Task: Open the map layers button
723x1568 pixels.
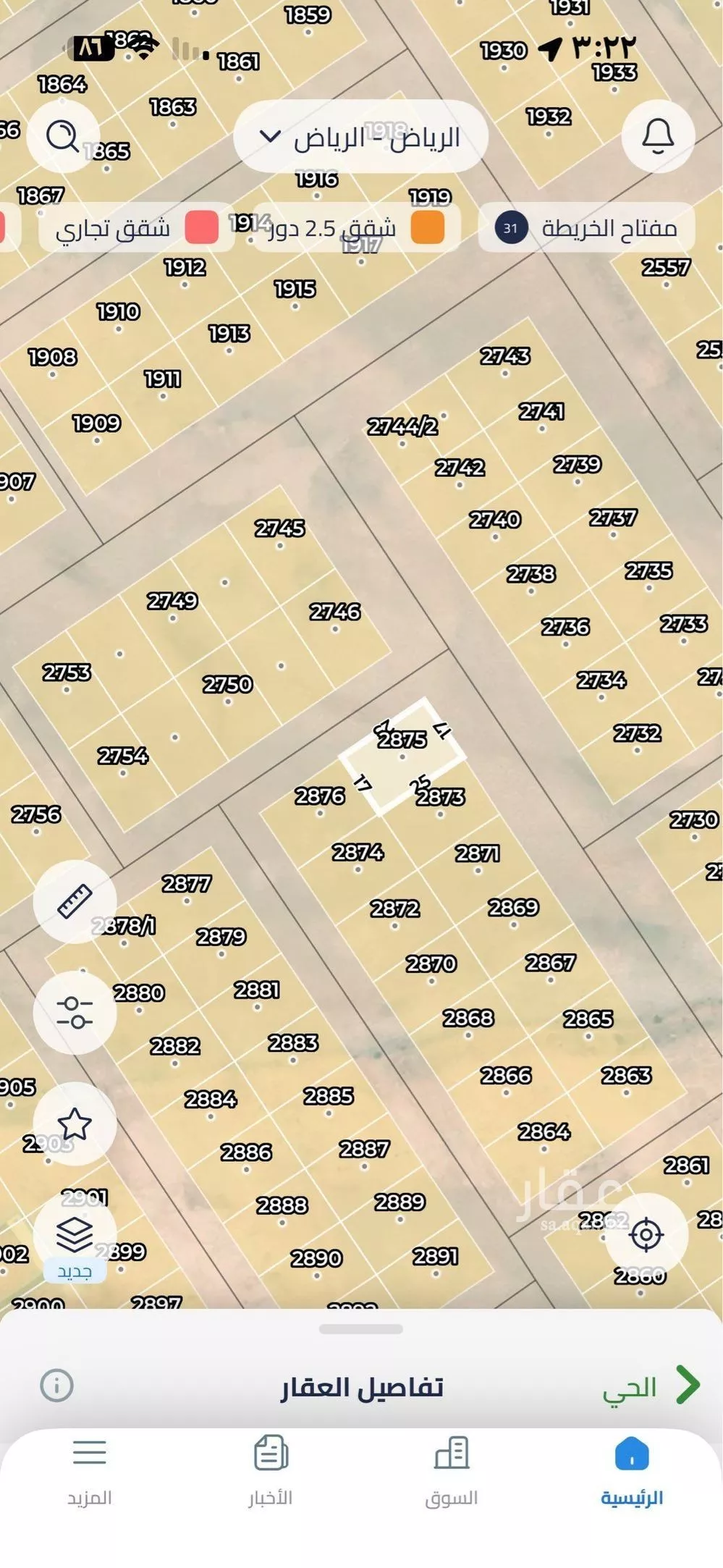Action: tap(75, 1235)
